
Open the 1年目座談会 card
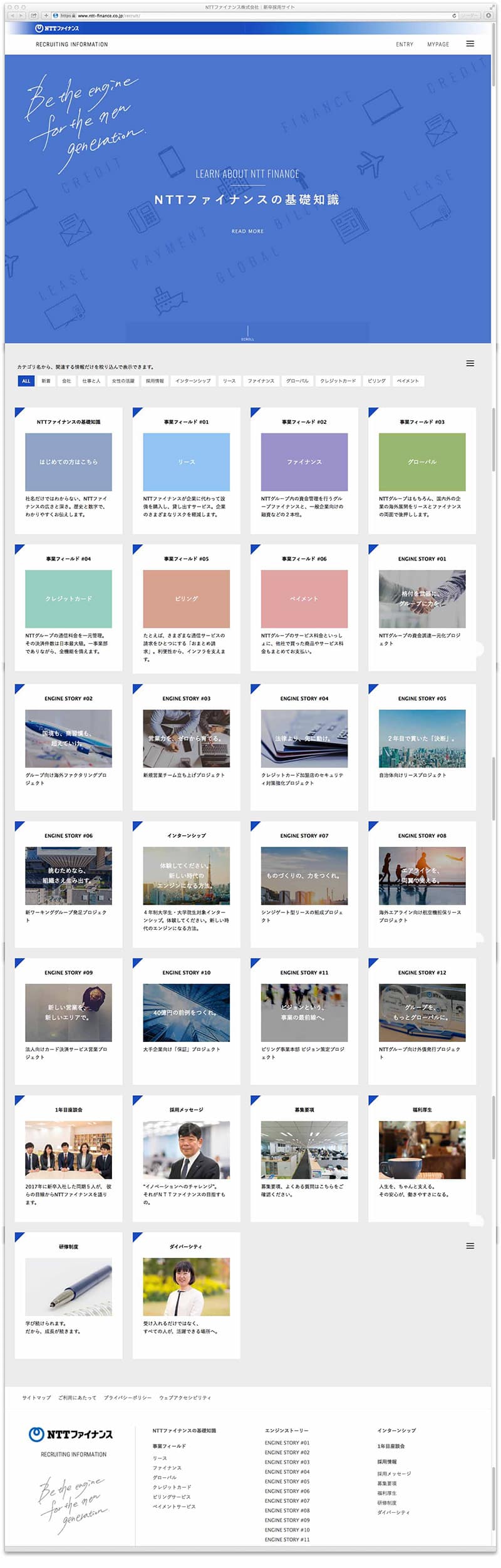(x=68, y=1150)
